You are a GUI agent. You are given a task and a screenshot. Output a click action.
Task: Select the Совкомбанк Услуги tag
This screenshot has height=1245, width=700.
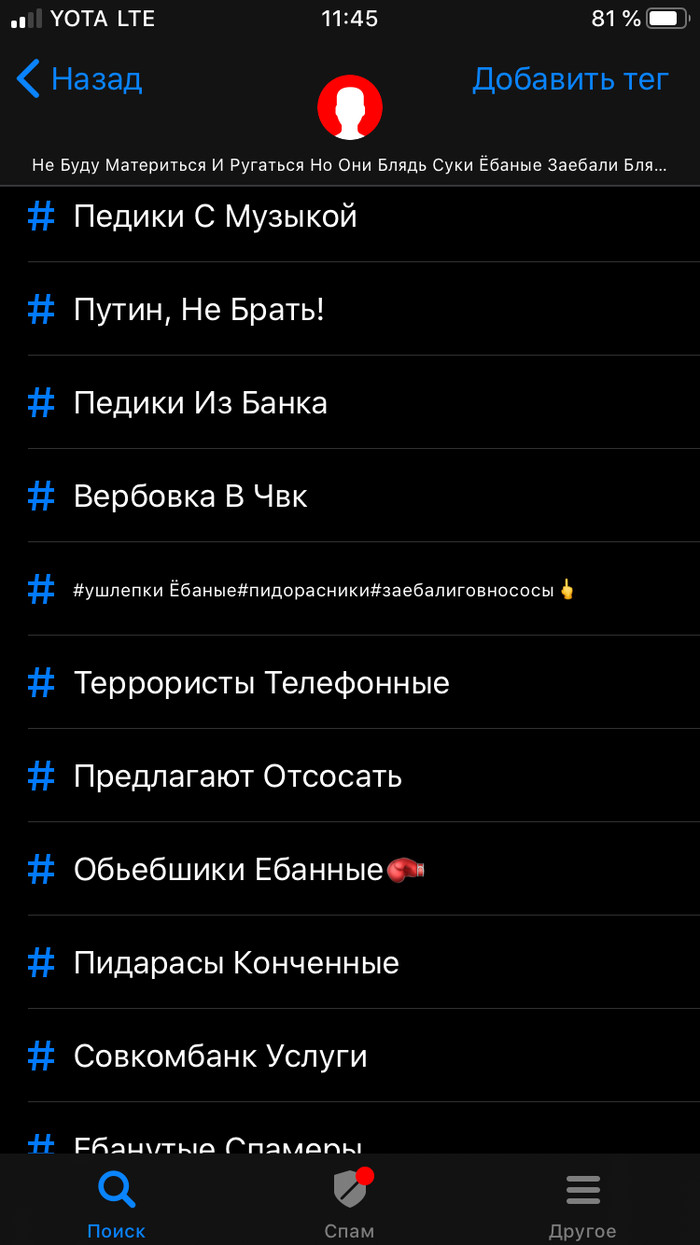click(220, 1056)
